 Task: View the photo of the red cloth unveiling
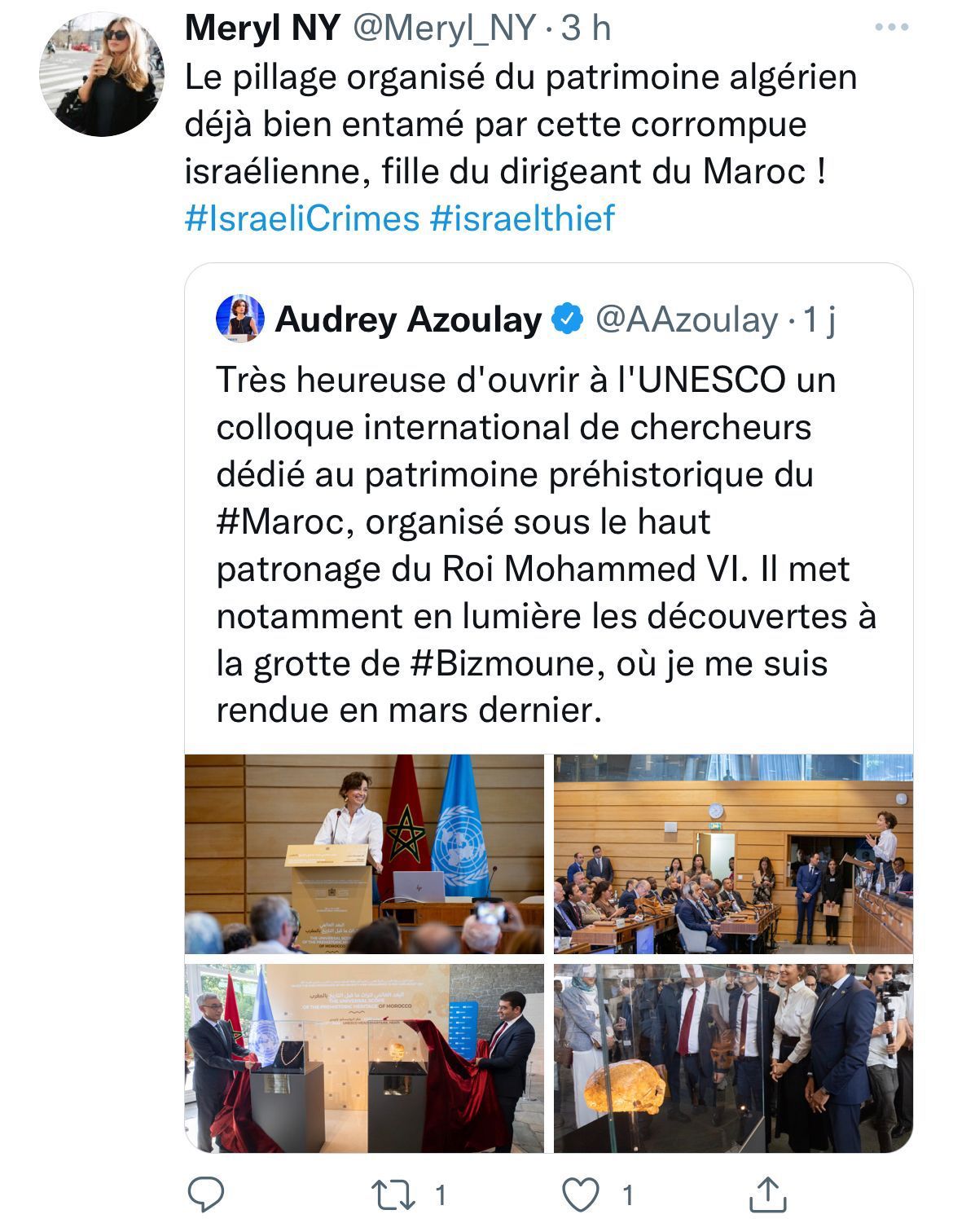coord(364,1058)
